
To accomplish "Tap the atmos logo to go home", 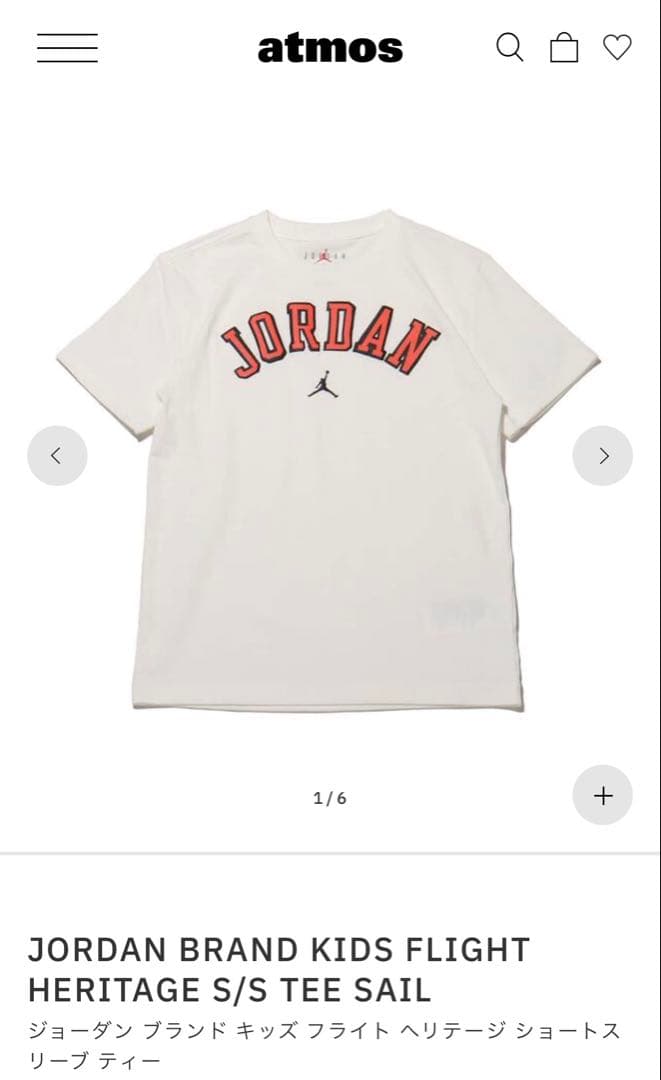I will click(330, 48).
